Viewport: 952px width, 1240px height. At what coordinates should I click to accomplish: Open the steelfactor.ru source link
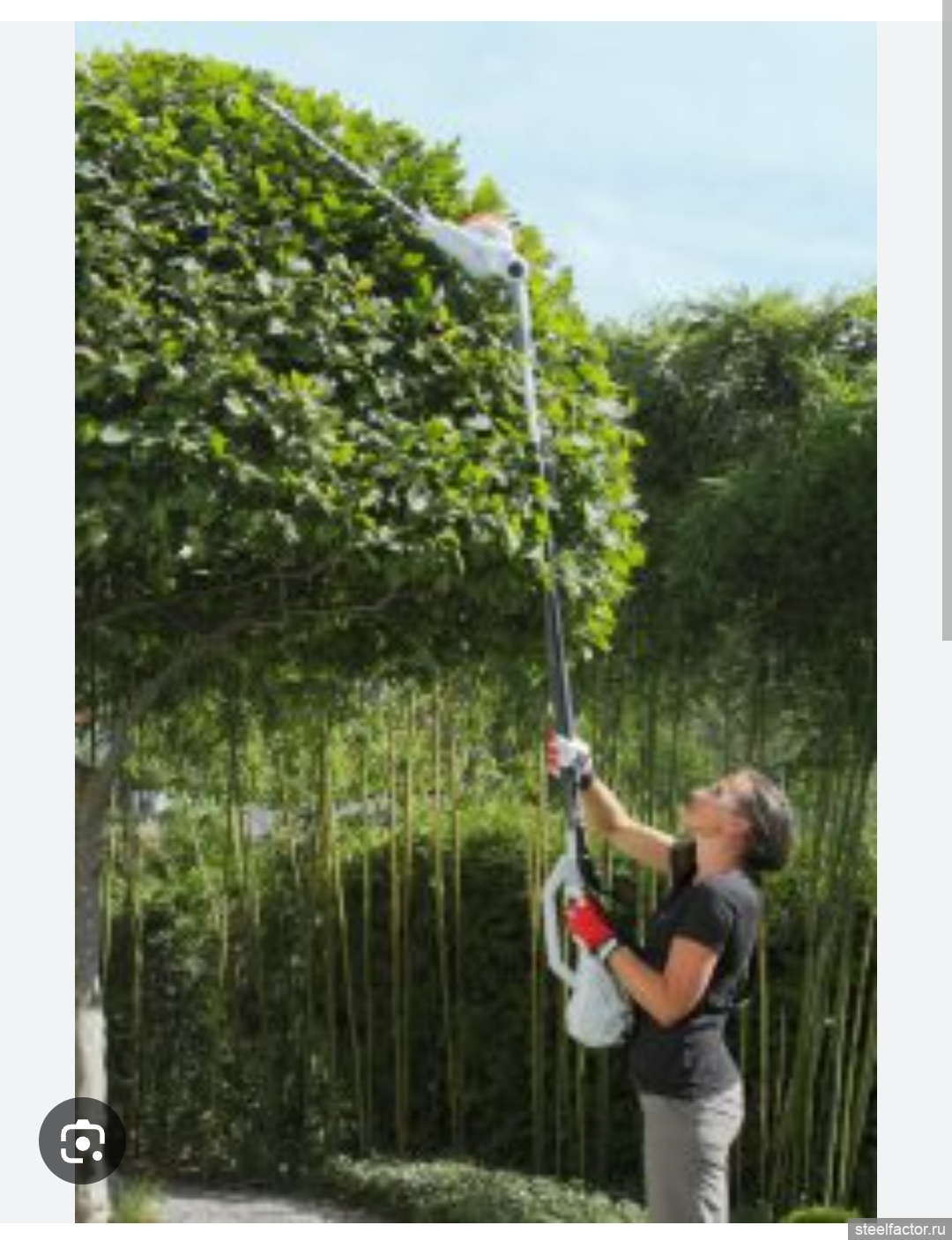(x=898, y=1229)
